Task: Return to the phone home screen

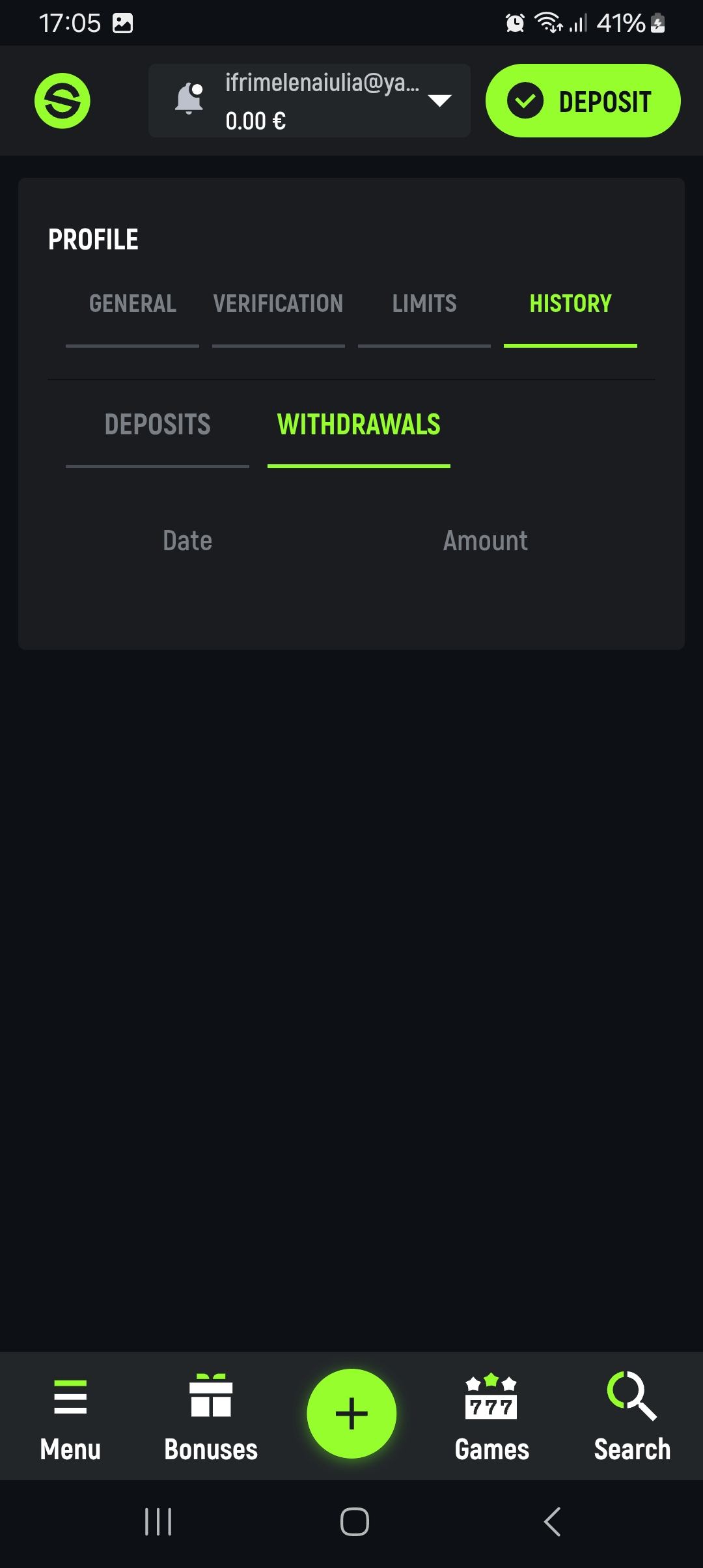Action: tap(355, 1522)
